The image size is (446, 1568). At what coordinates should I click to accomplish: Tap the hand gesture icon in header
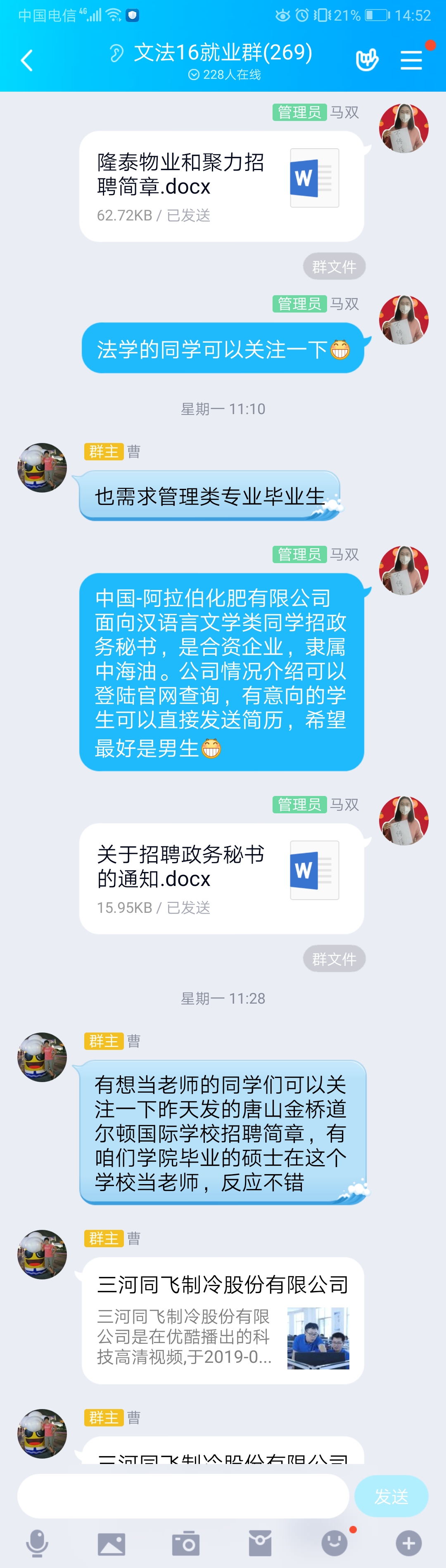click(x=366, y=59)
